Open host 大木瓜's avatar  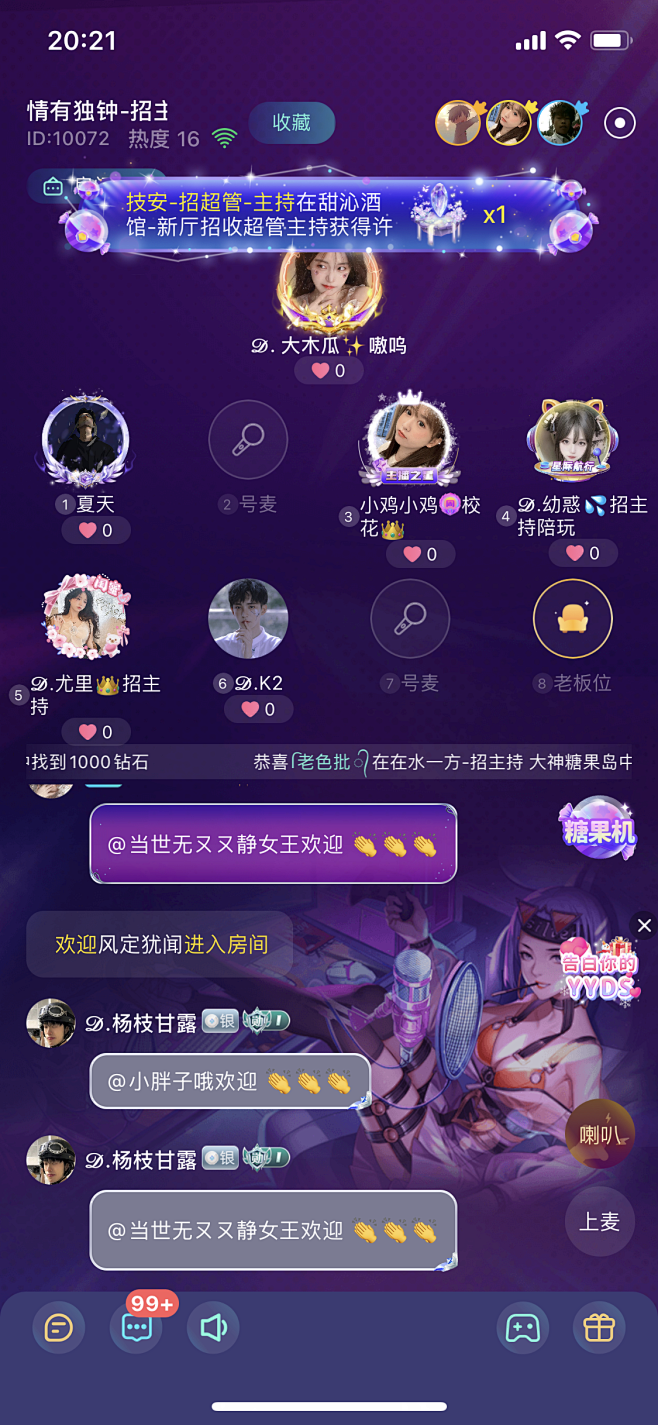tap(329, 285)
